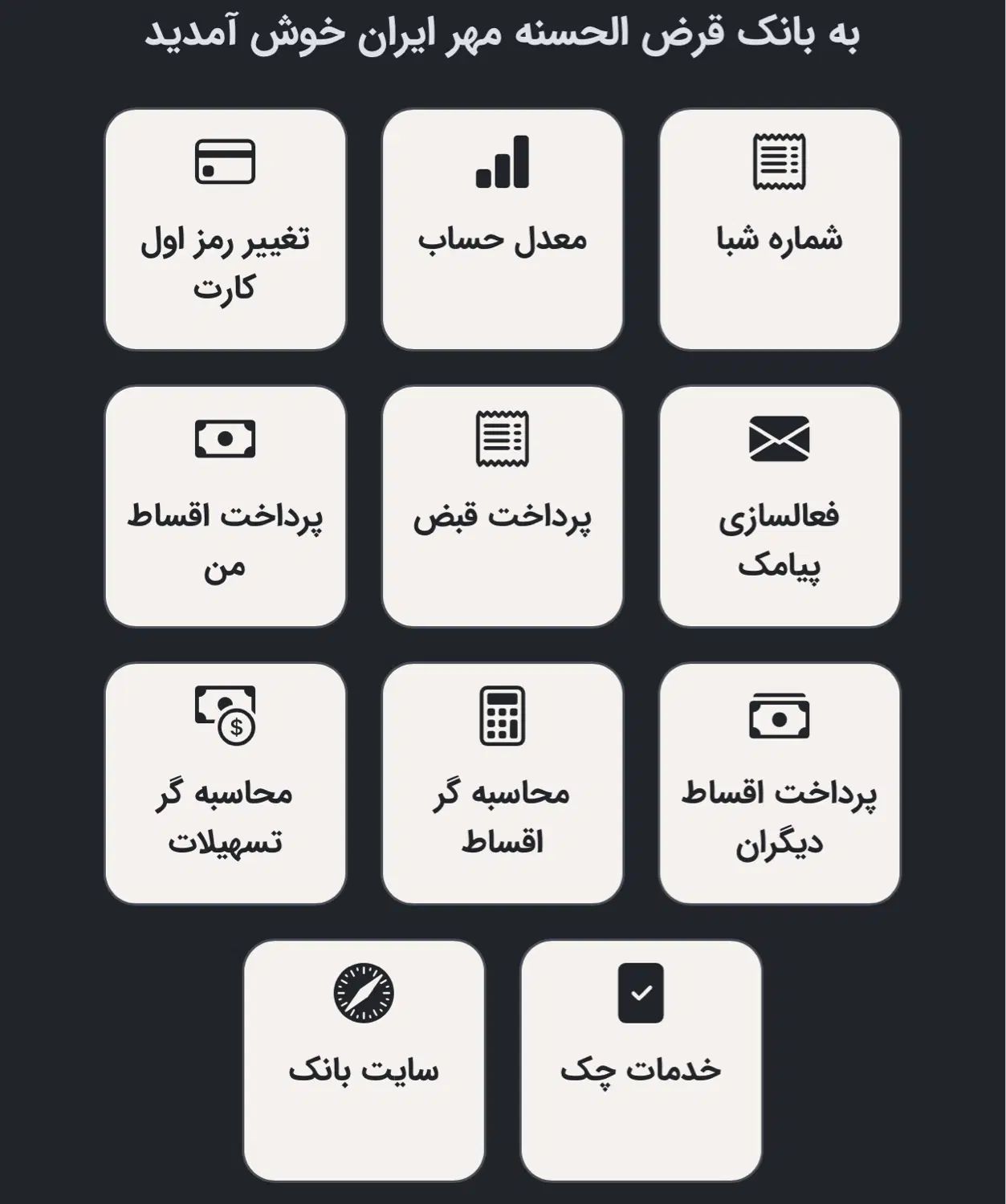Screen dimensions: 1006x1204
Task: Change the card's first PIN (تغییر رمز اول کارت)
Action: (226, 230)
